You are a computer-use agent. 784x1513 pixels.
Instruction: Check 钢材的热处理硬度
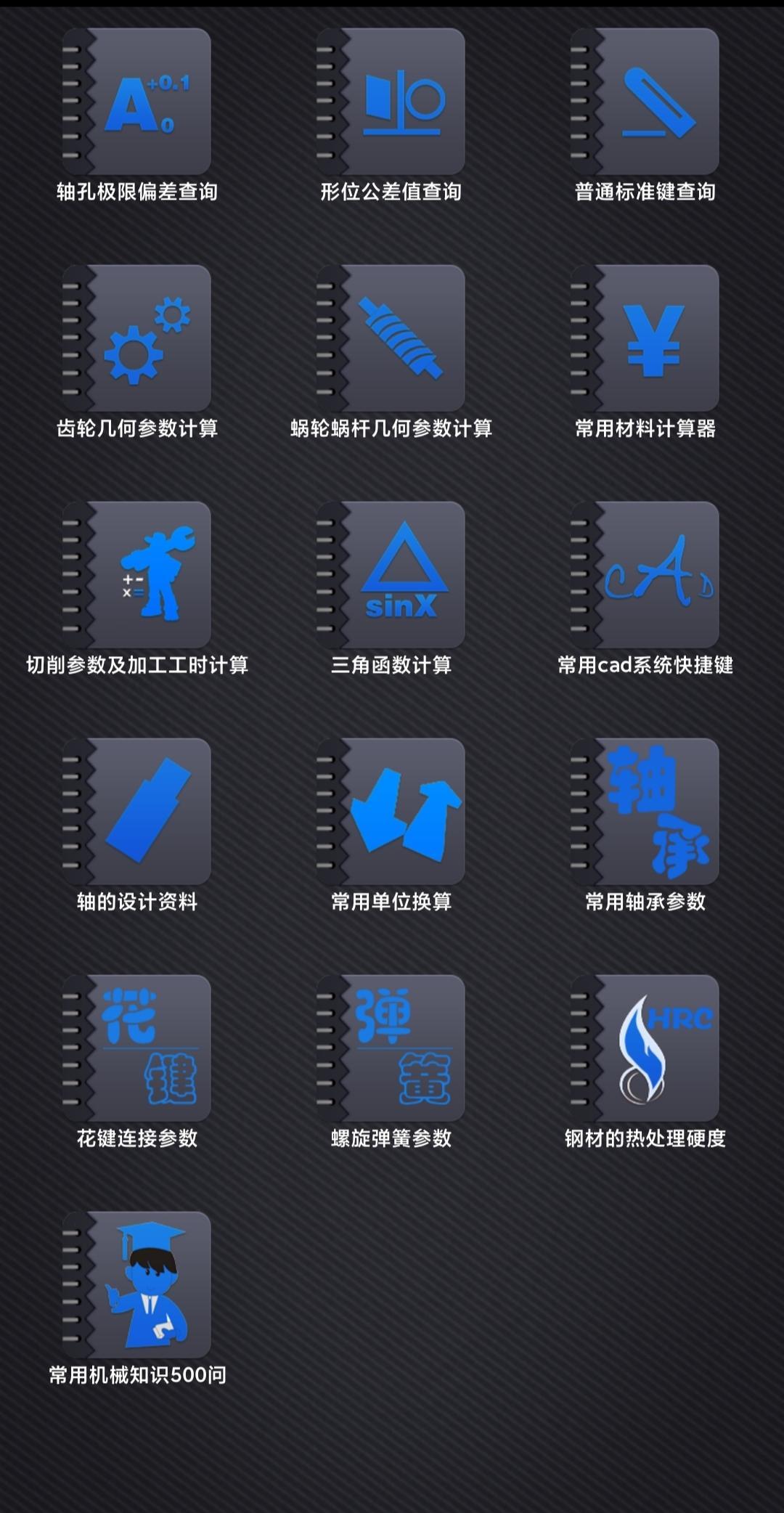click(645, 1049)
